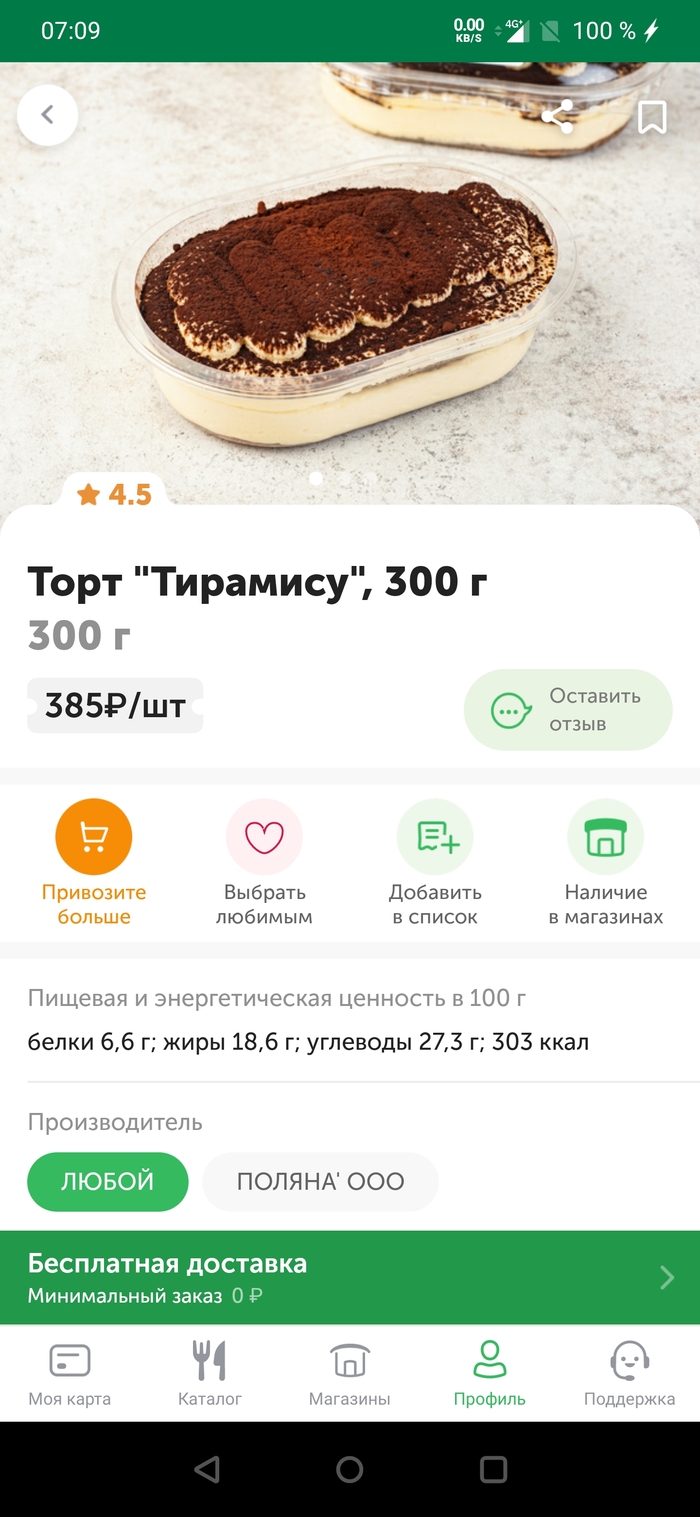Tap the Привозите больше cart button
The image size is (700, 1517).
tap(94, 837)
